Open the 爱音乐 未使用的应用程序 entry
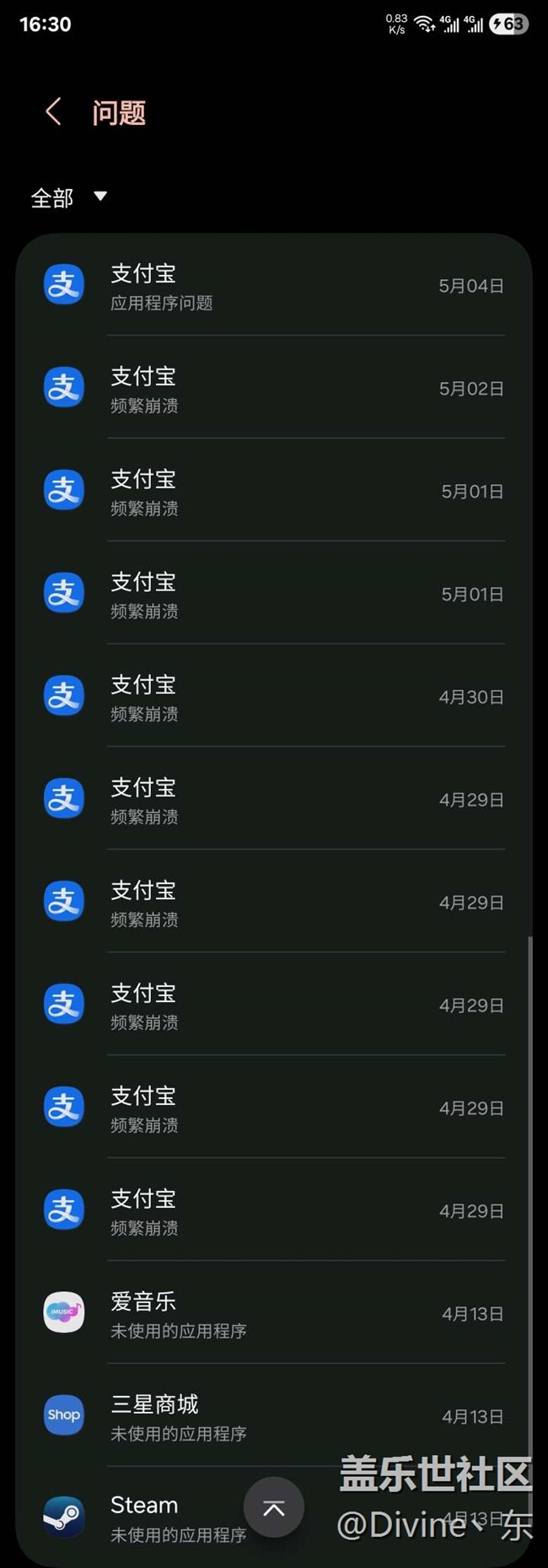This screenshot has width=548, height=1568. pyautogui.click(x=274, y=1314)
